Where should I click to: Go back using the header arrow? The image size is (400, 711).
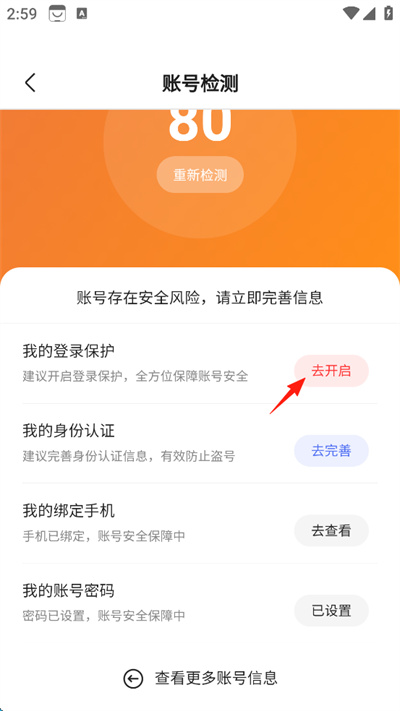tap(30, 83)
